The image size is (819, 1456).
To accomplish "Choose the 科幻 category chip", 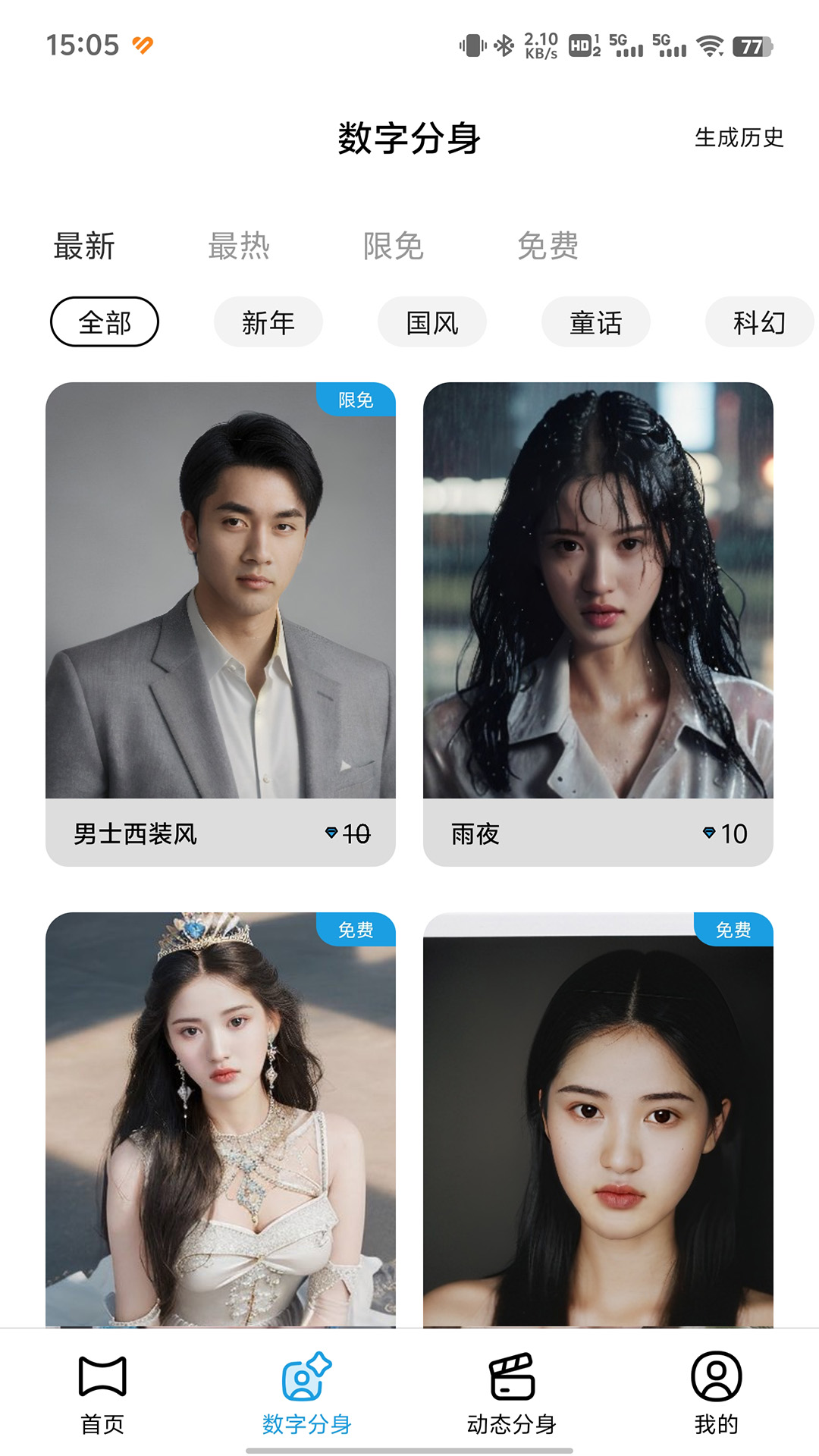I will (758, 322).
